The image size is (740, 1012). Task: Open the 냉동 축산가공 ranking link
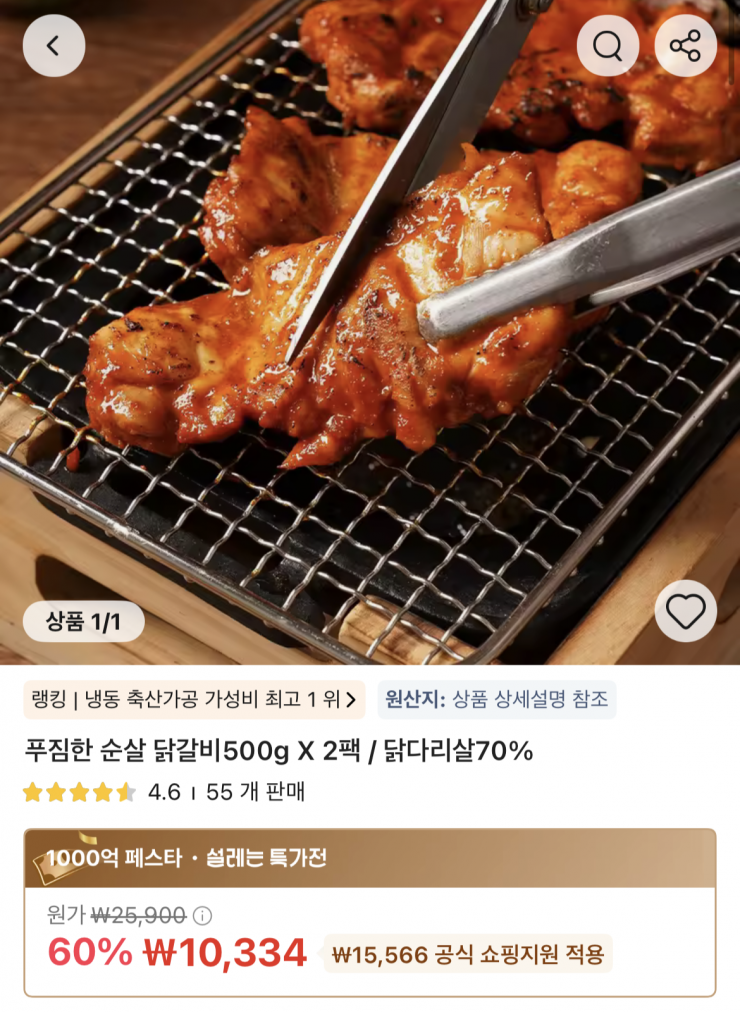pos(194,700)
